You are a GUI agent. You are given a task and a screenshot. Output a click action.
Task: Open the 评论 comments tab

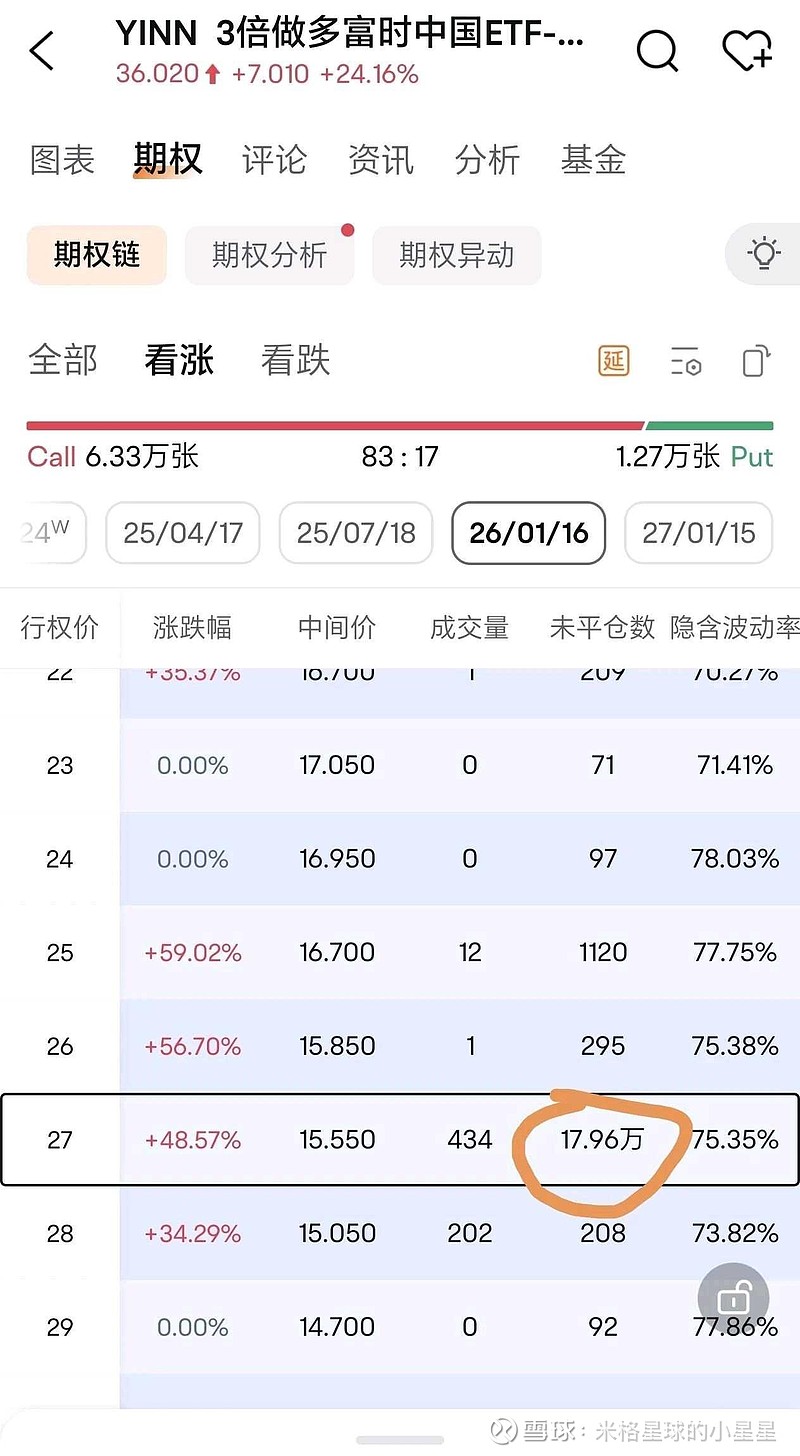(x=273, y=160)
